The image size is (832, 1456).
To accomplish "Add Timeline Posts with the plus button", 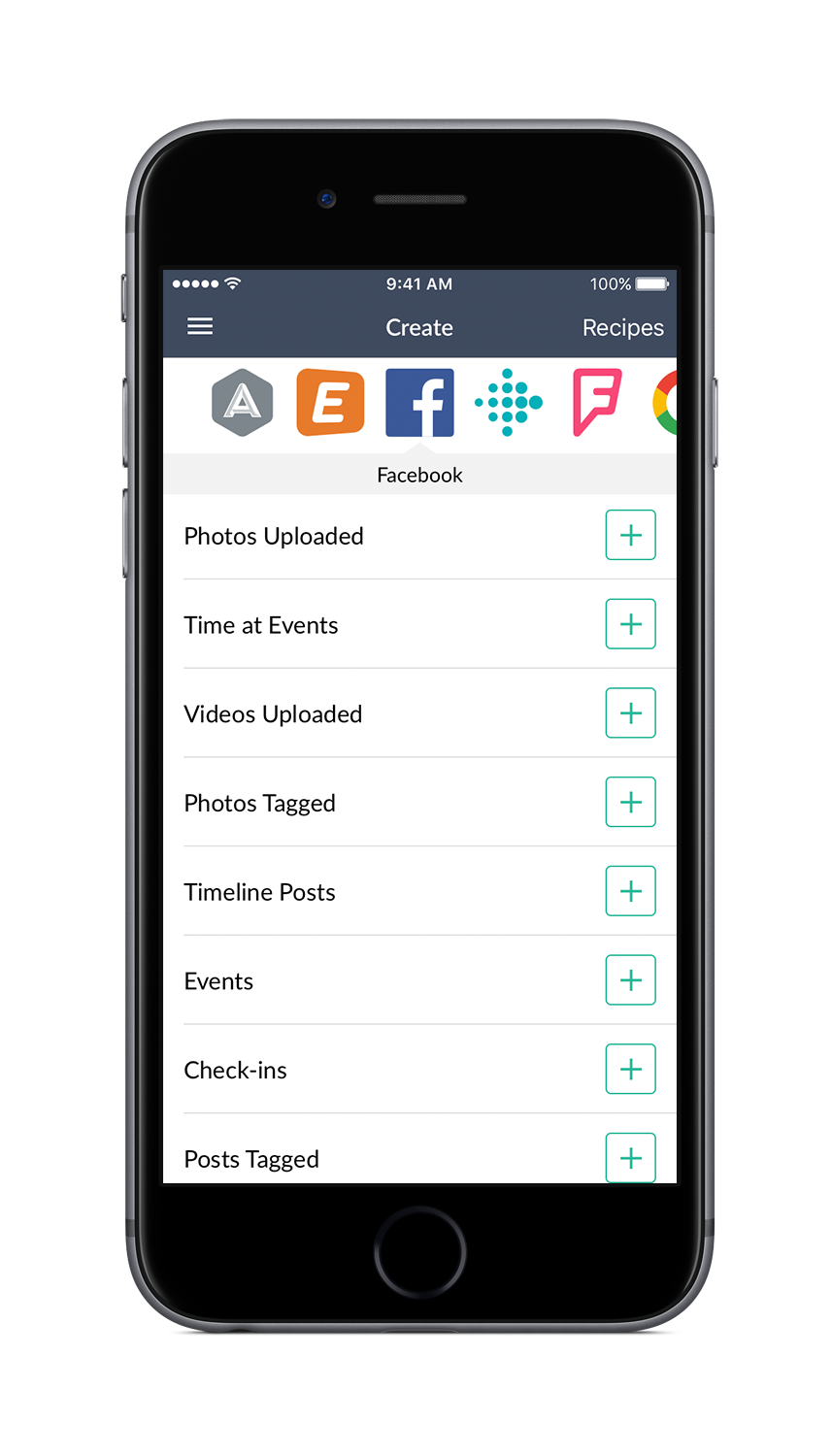I will tap(631, 891).
